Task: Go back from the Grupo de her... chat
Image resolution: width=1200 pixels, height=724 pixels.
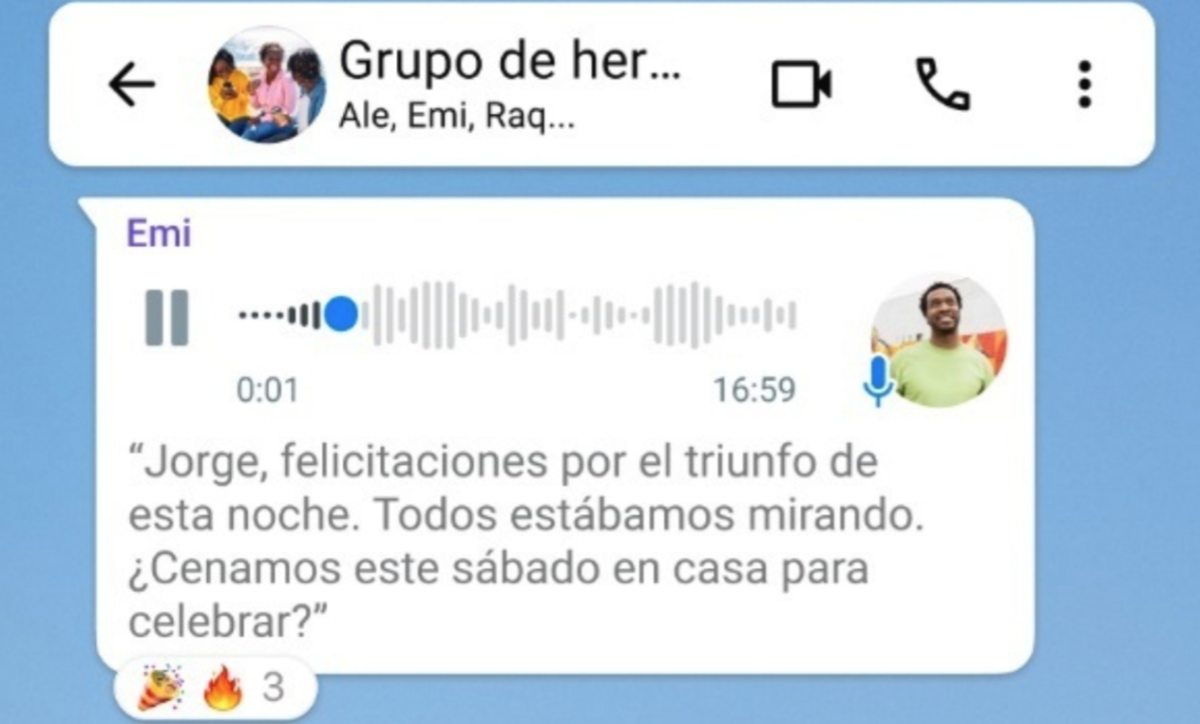Action: pyautogui.click(x=132, y=86)
